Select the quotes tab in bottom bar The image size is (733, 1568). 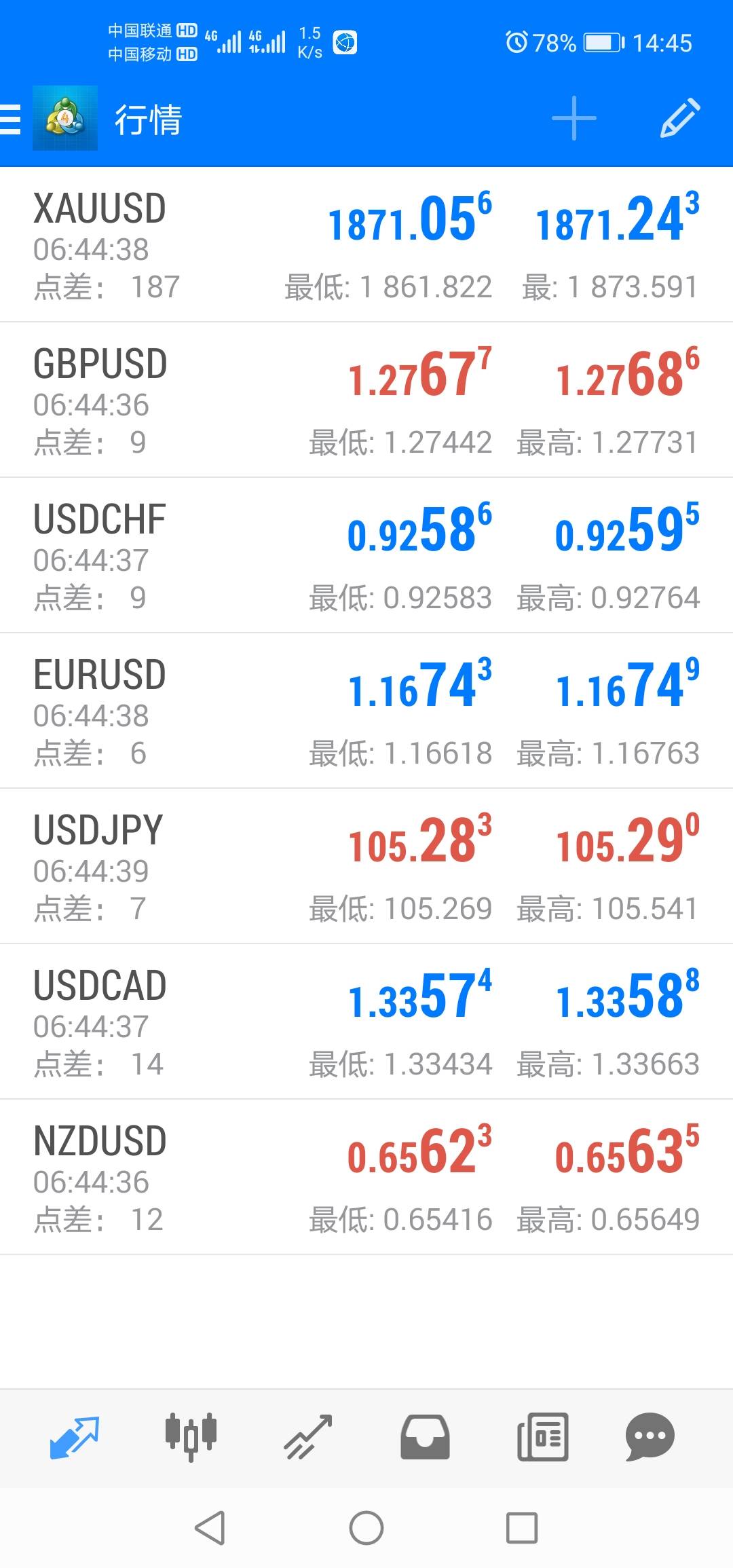pos(75,1436)
